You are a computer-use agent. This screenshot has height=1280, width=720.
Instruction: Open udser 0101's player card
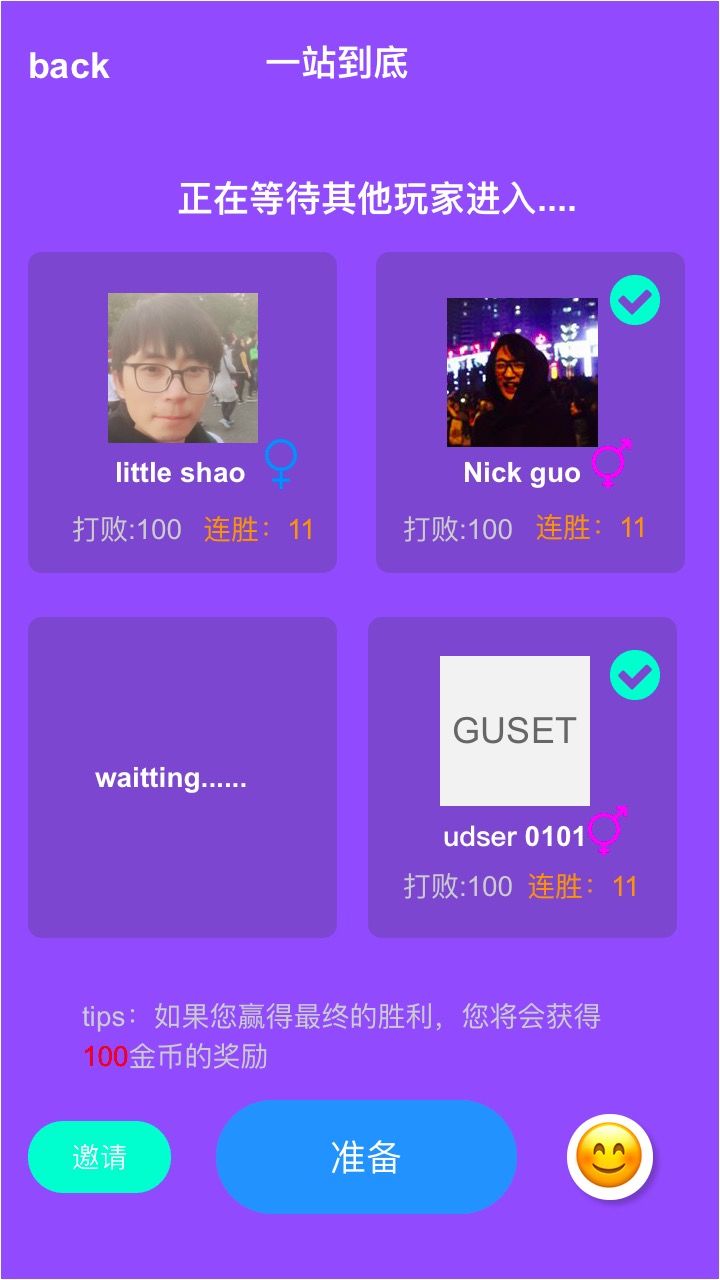[x=522, y=777]
